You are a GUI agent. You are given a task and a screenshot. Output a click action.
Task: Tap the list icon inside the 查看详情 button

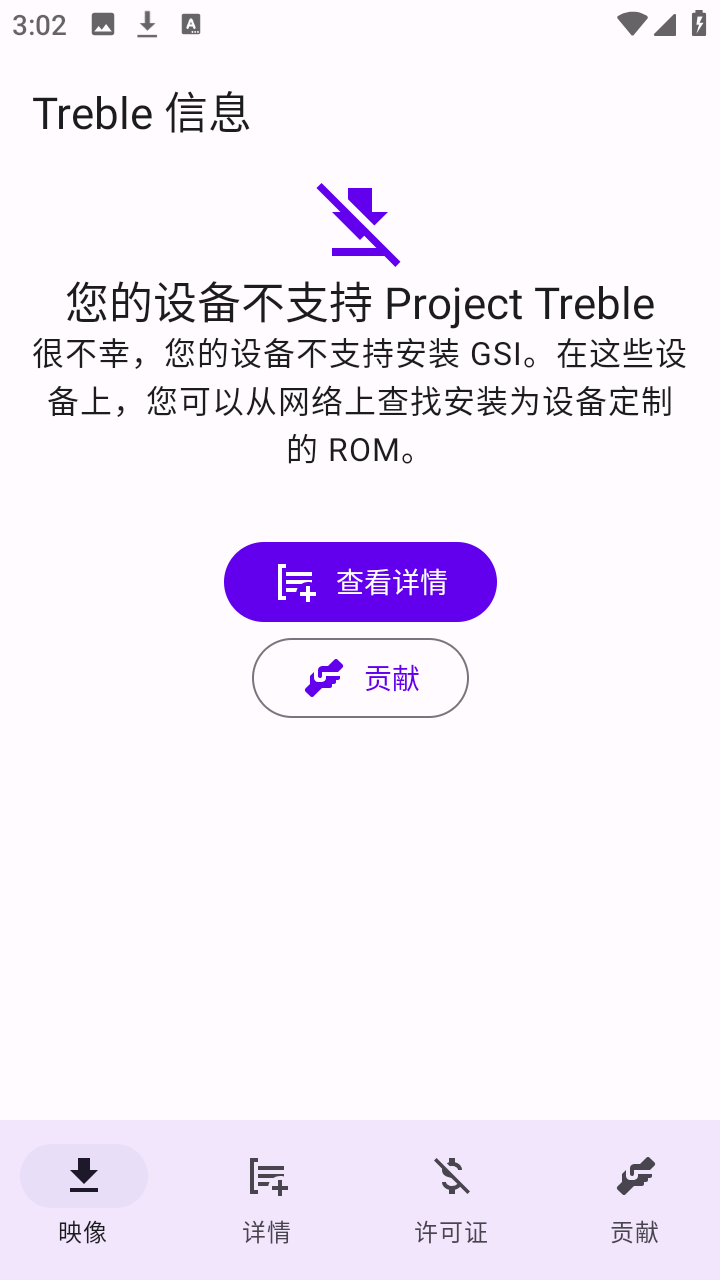pyautogui.click(x=295, y=581)
